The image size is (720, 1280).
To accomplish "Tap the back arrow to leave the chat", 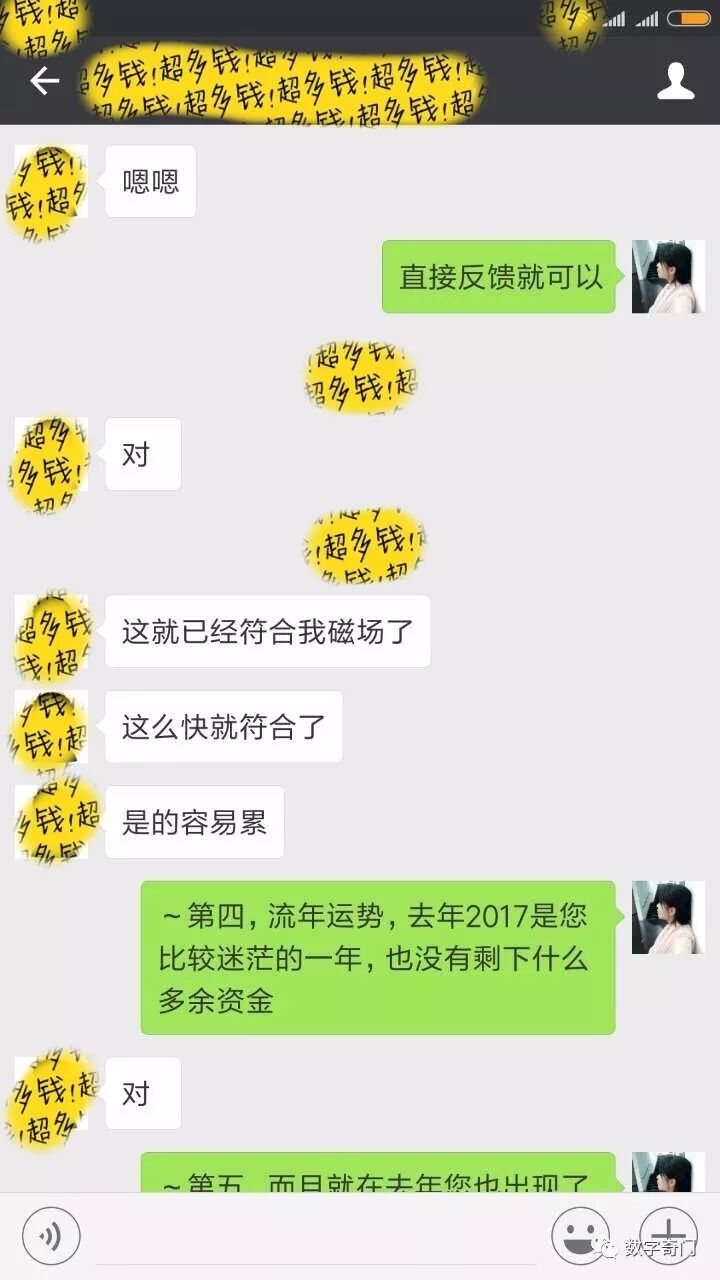I will click(x=45, y=83).
